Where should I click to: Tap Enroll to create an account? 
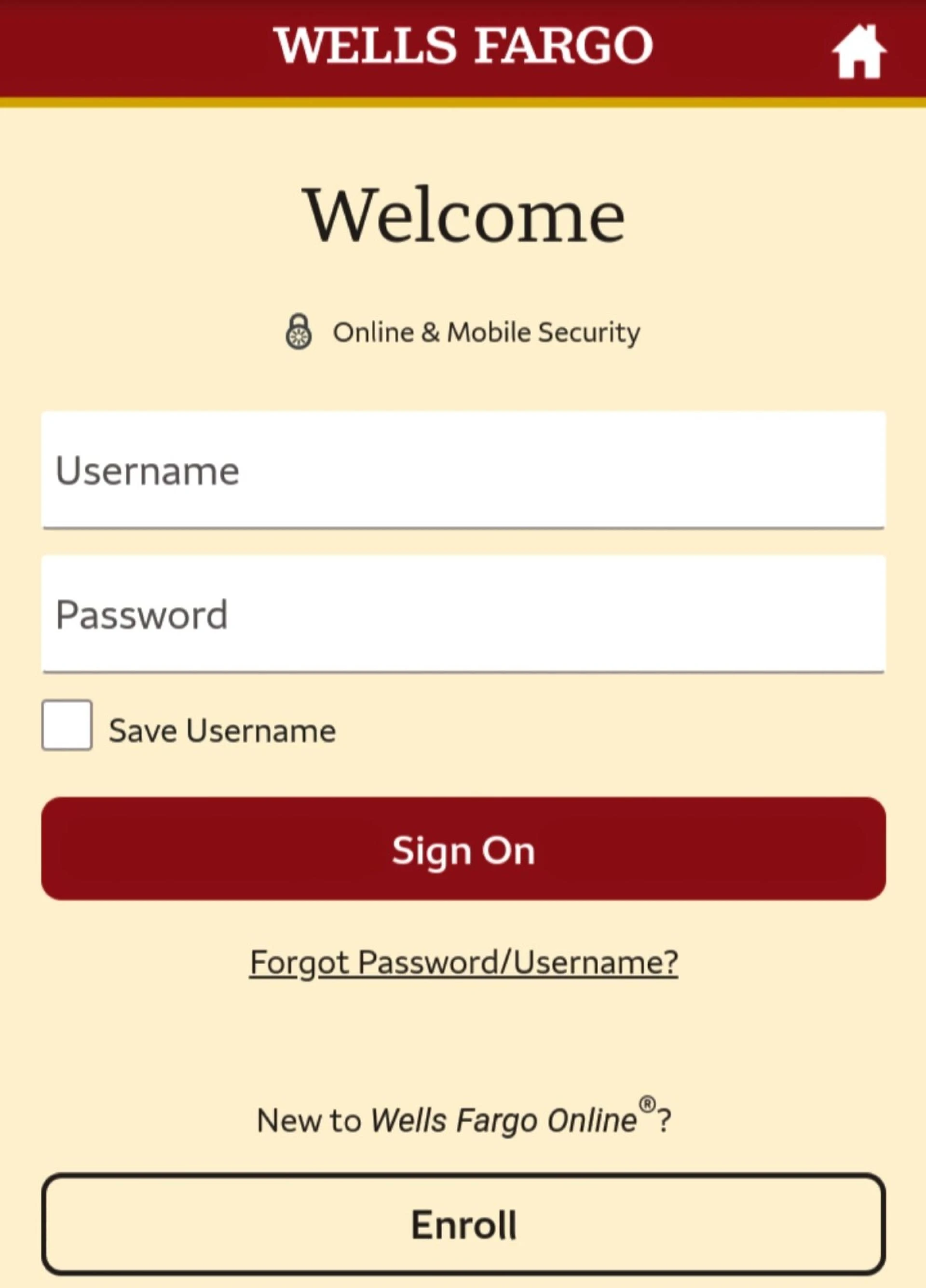point(463,1225)
